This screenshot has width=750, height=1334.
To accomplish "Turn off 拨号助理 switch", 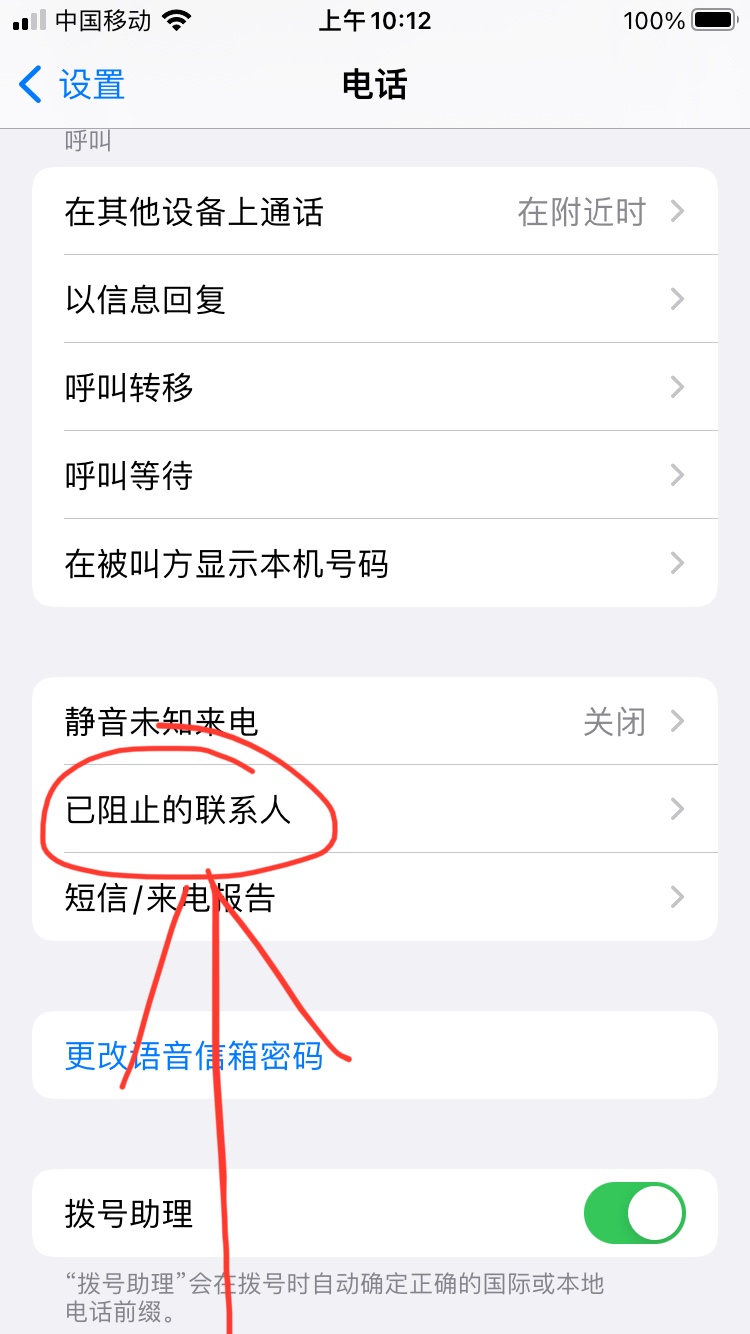I will pos(634,1213).
